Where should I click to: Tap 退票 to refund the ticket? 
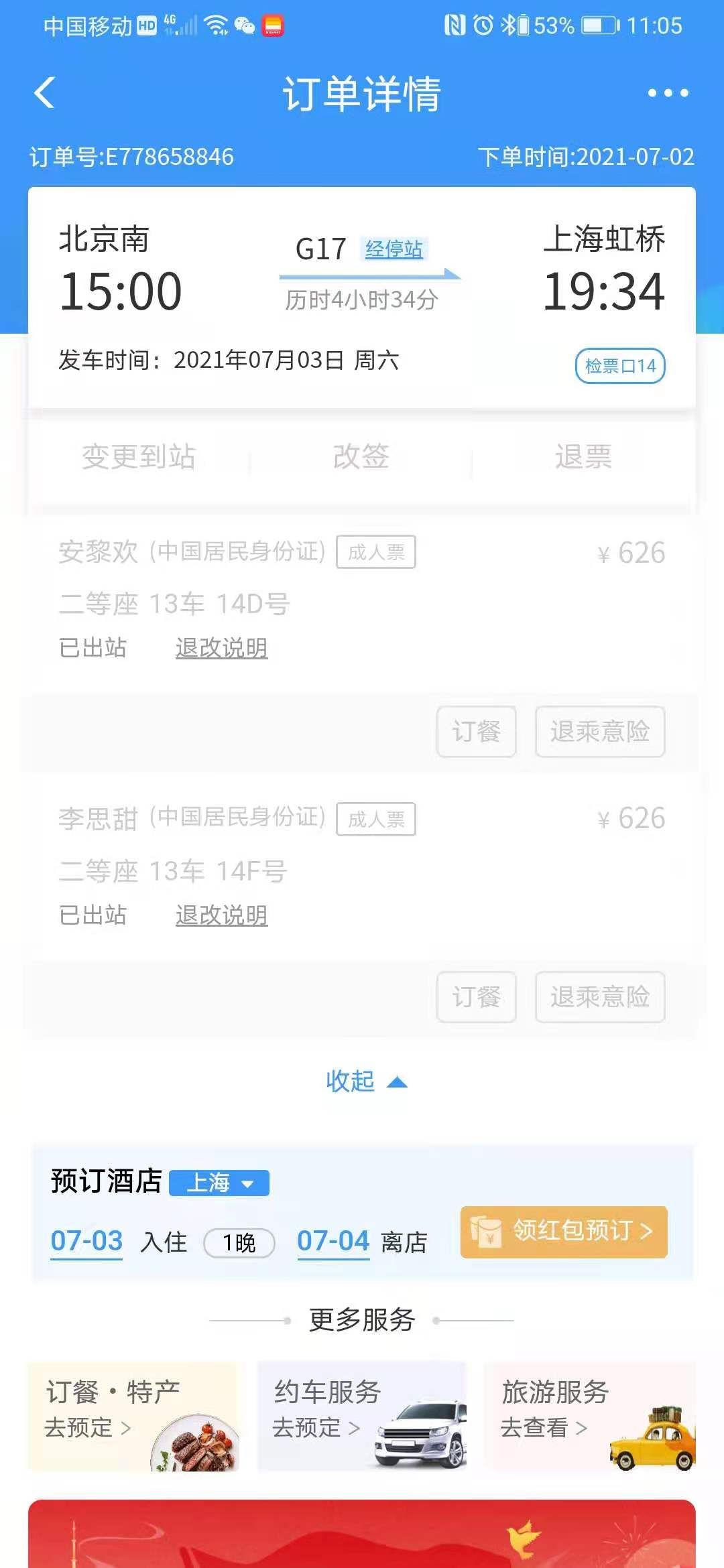(x=583, y=457)
